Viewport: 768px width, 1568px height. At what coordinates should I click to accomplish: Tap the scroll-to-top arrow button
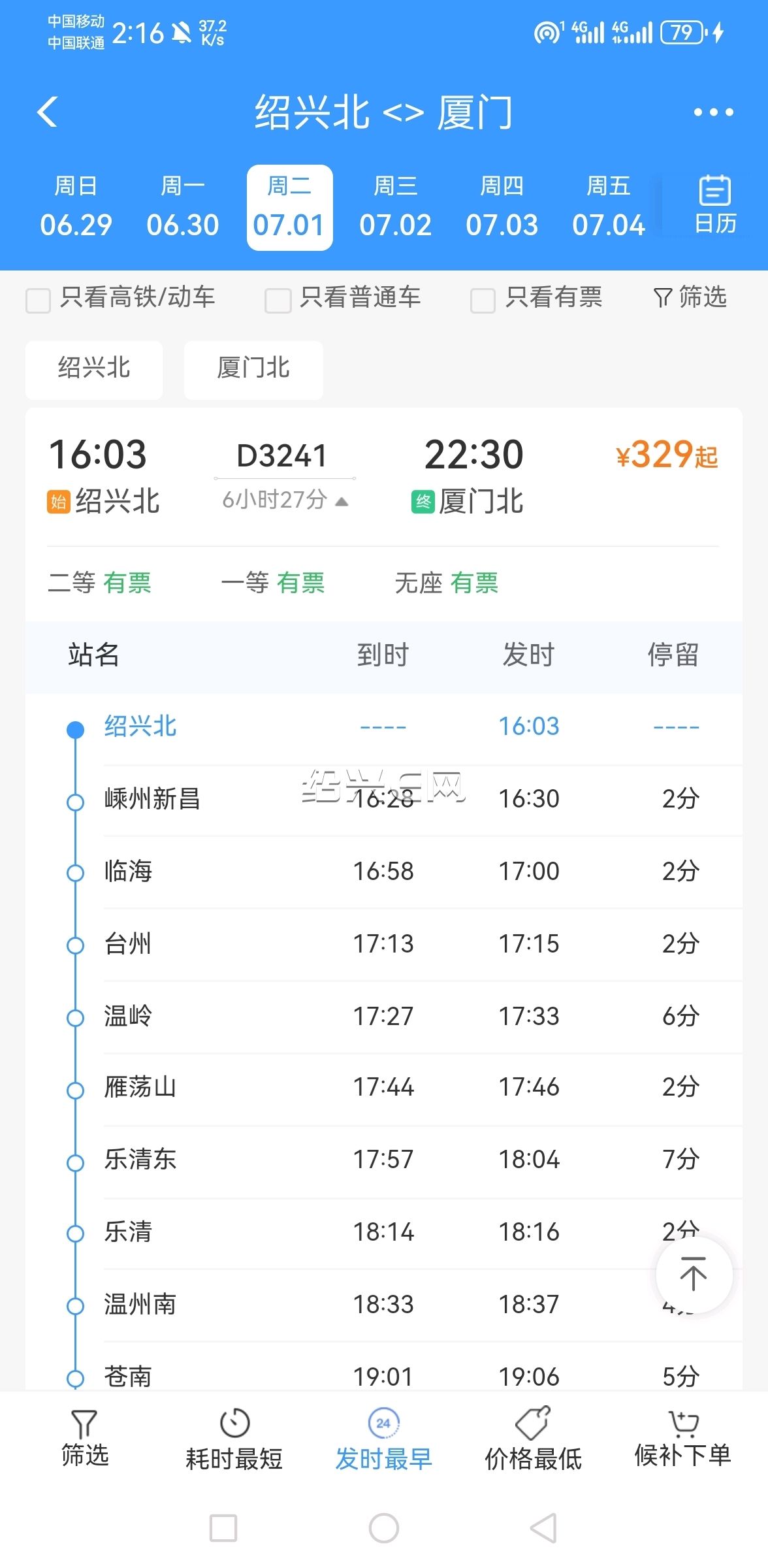tap(694, 1274)
